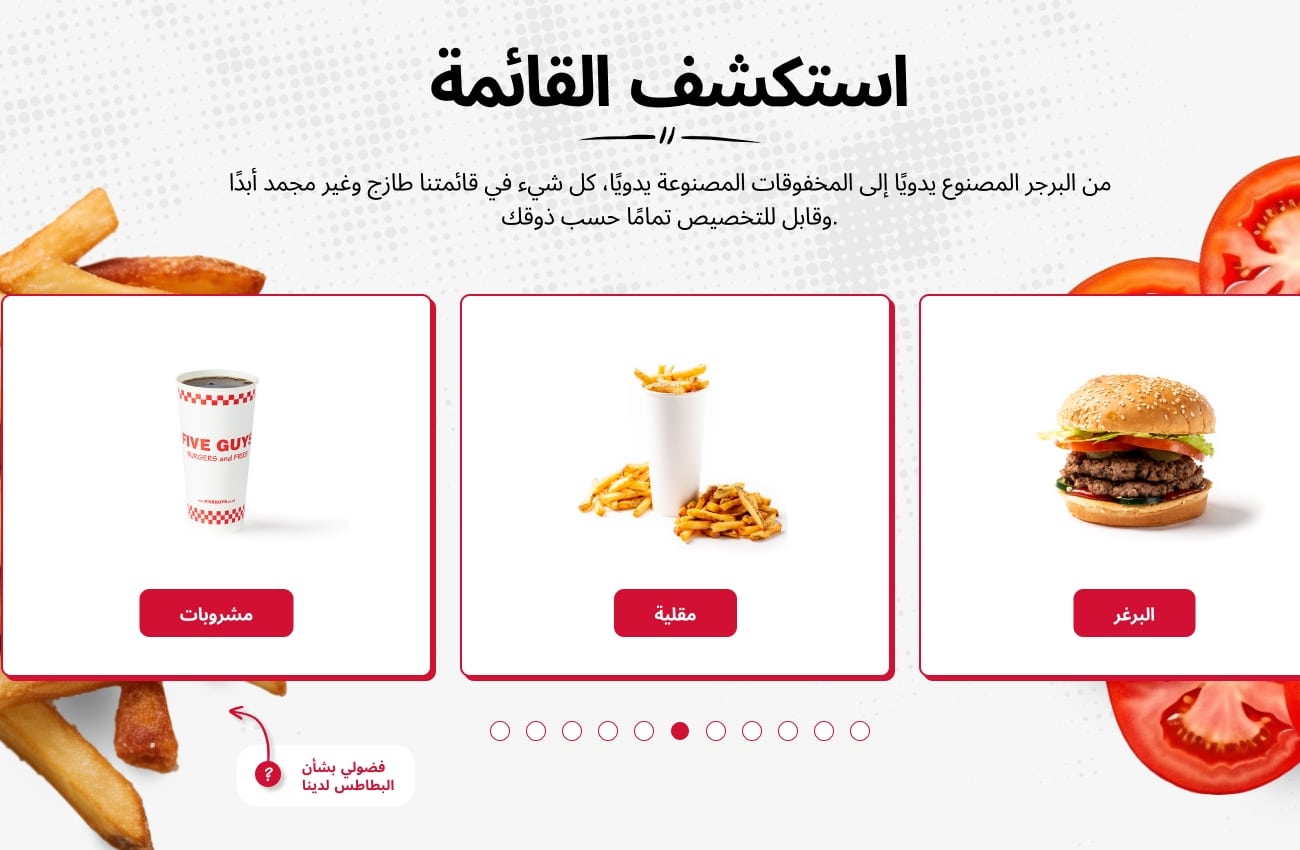Open the مشروبات (drinks) category button
Screen dimensions: 1300x850
216,613
